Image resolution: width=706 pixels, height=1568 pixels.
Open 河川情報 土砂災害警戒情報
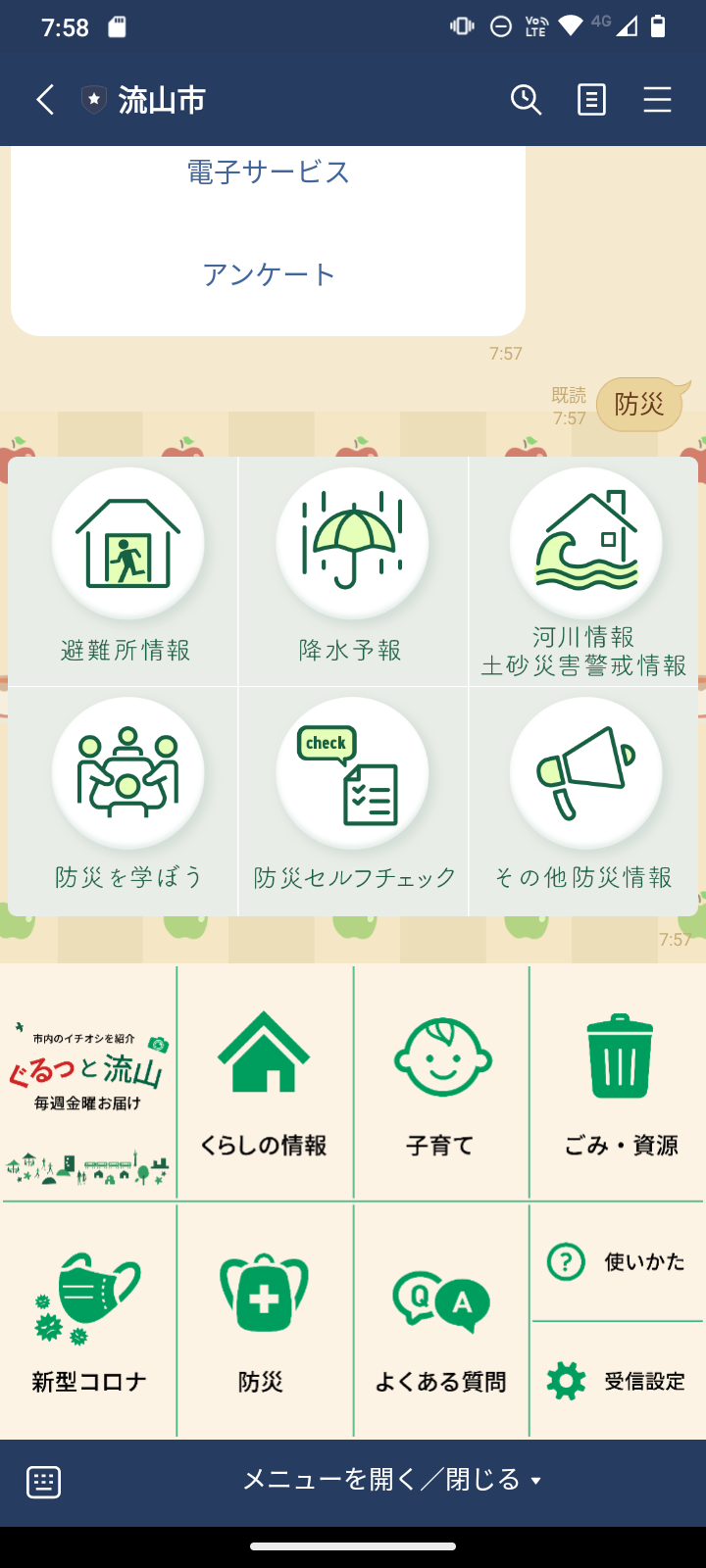584,570
